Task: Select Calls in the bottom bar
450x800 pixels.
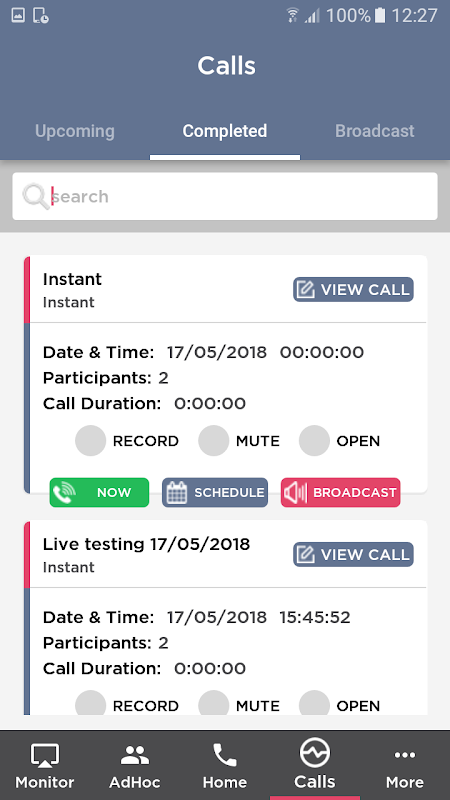Action: (315, 765)
